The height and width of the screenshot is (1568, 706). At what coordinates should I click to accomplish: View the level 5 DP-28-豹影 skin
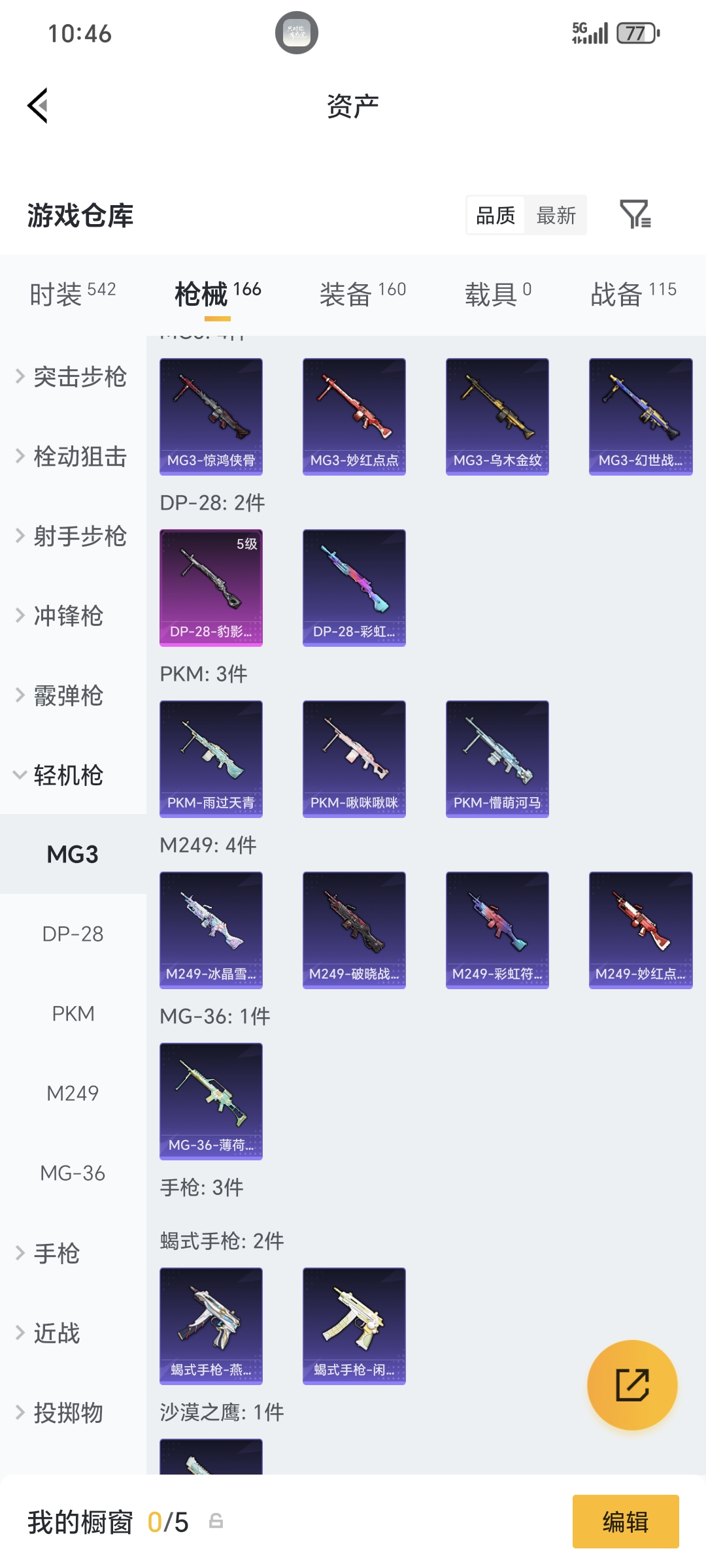click(211, 587)
